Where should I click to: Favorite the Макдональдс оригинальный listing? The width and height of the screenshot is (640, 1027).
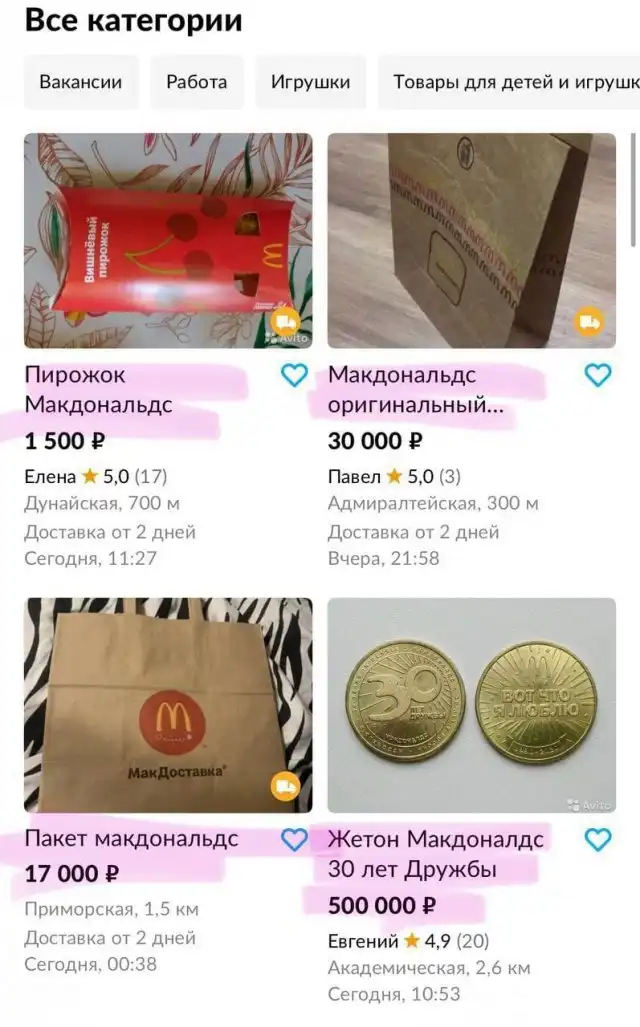(x=597, y=375)
